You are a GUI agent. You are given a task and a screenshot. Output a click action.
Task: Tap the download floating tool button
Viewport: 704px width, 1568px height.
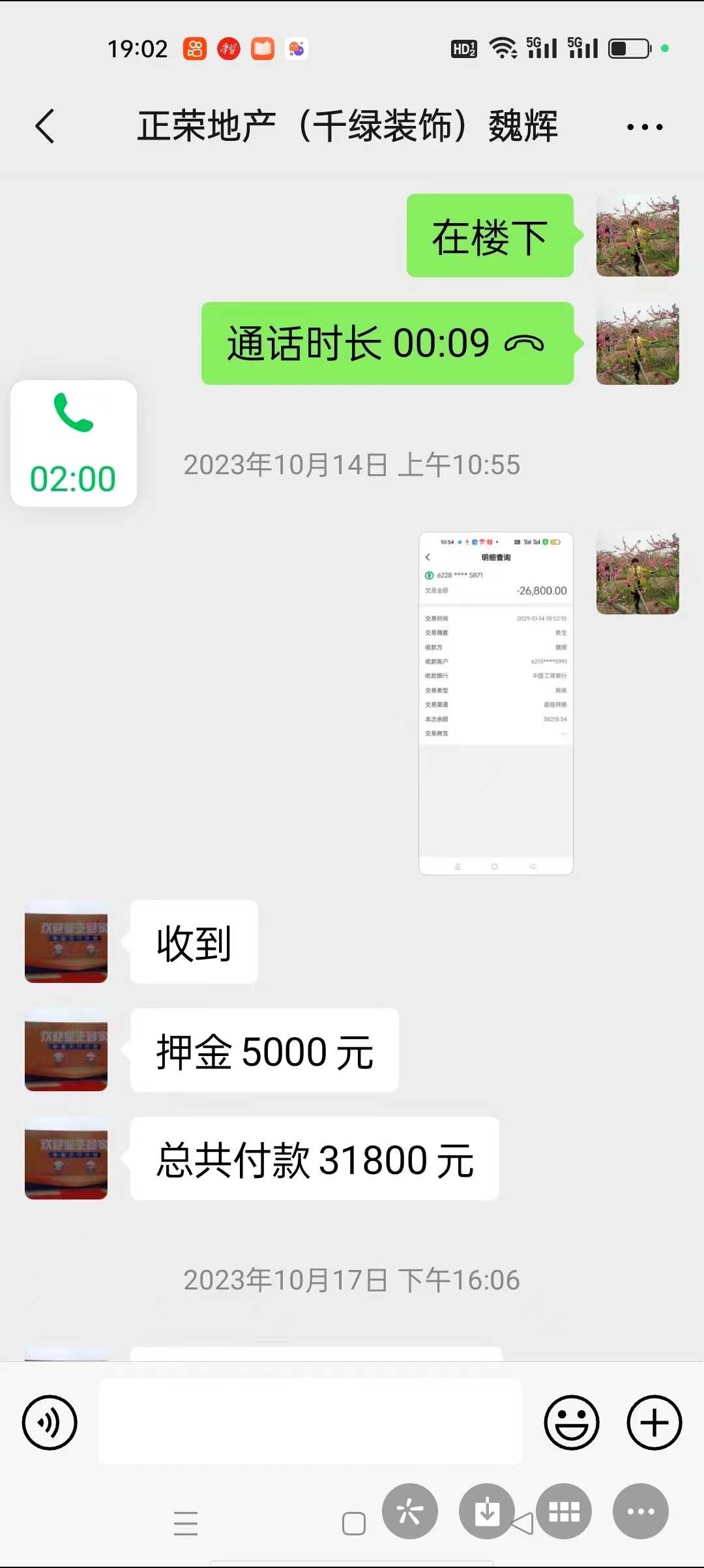486,1511
